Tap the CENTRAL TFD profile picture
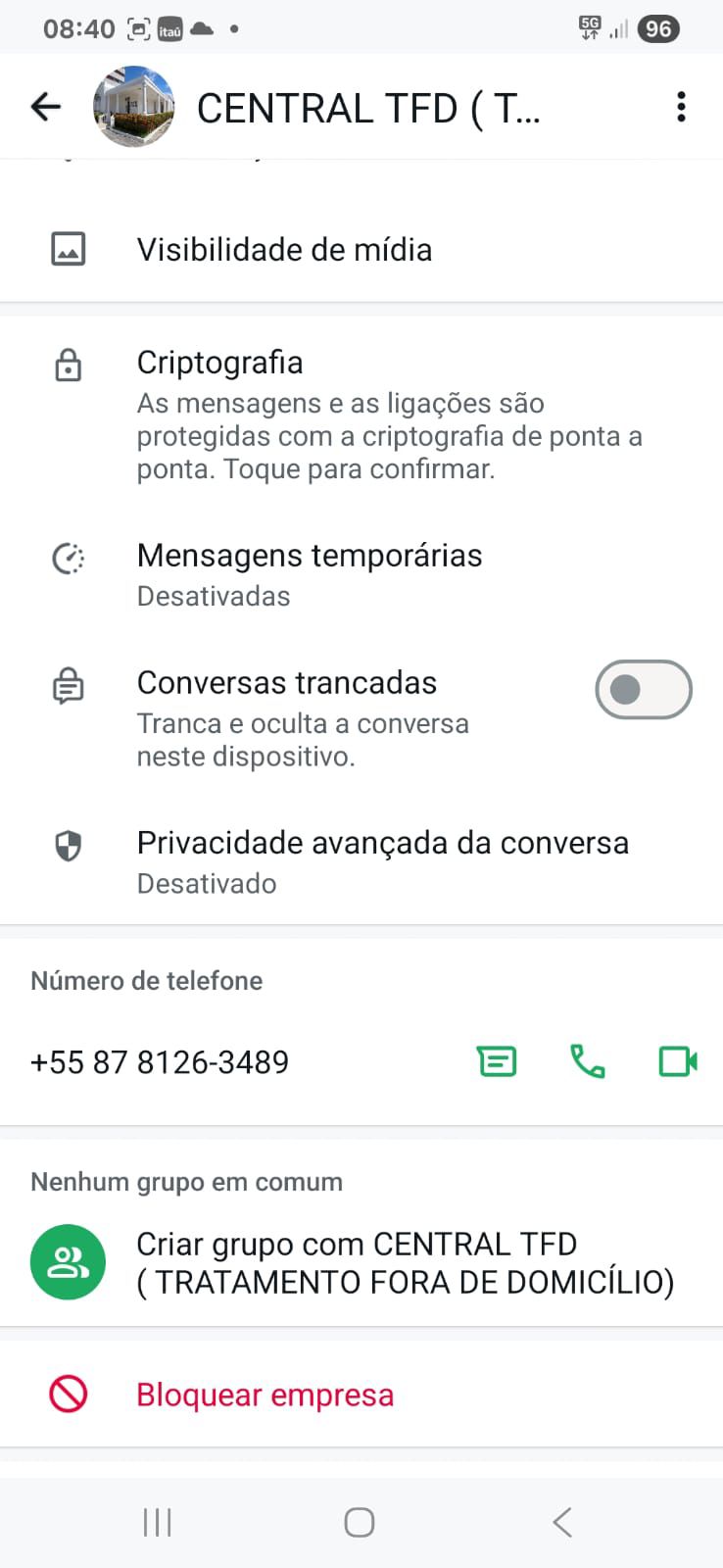This screenshot has width=723, height=1568. [134, 107]
